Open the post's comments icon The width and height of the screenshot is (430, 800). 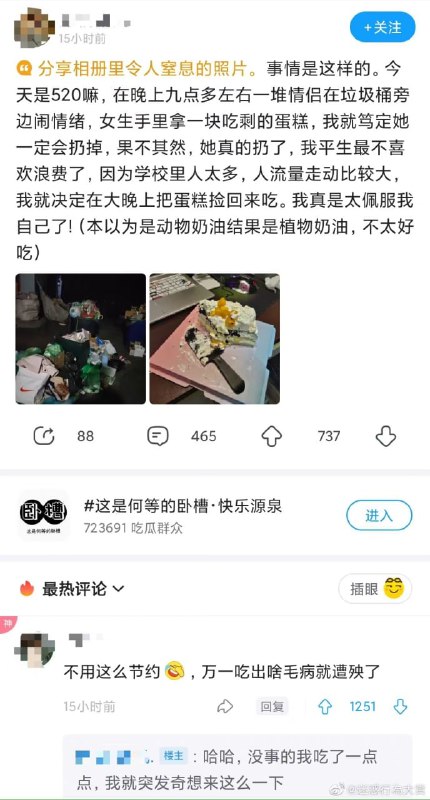pyautogui.click(x=158, y=436)
